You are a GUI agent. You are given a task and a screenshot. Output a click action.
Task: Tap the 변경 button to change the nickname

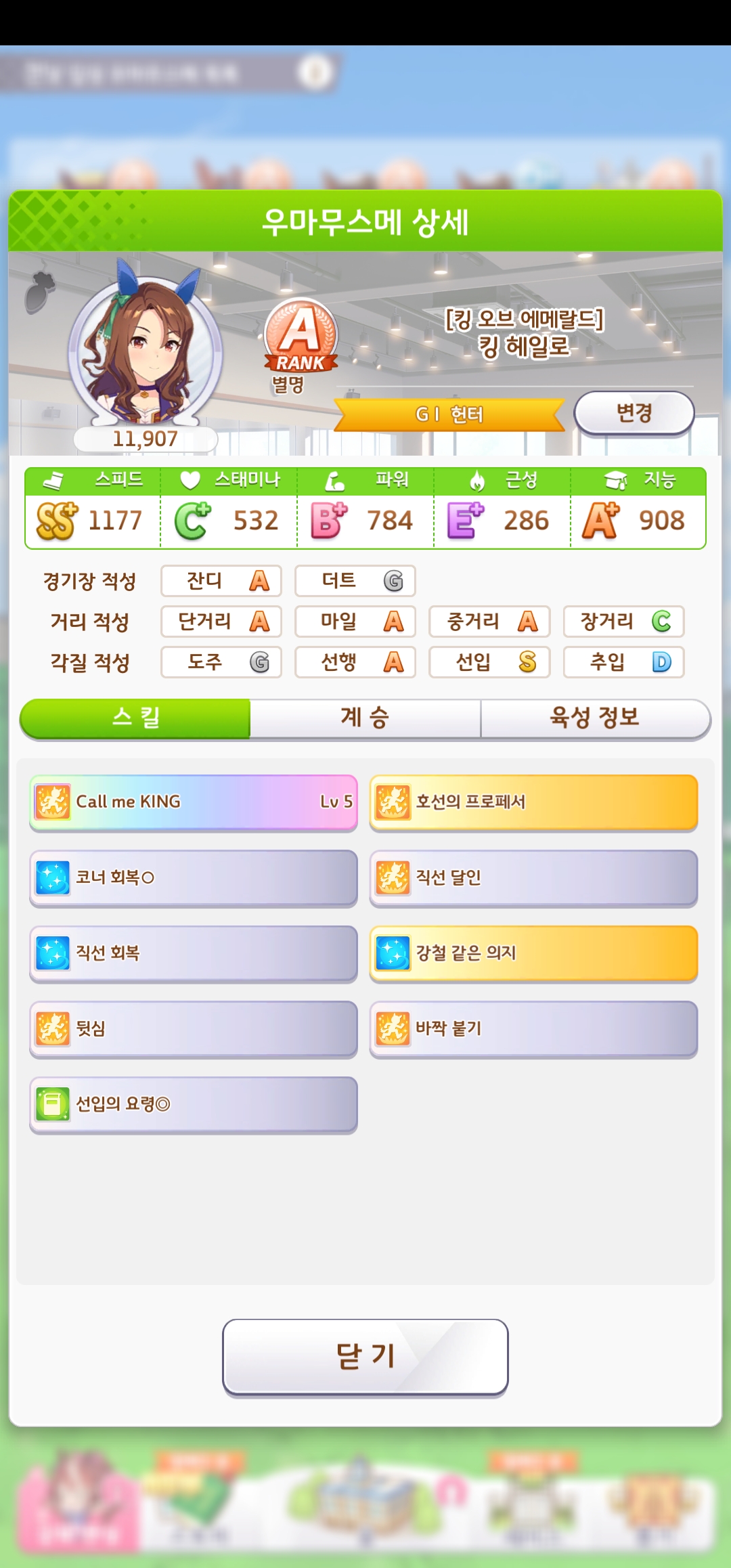click(x=634, y=412)
